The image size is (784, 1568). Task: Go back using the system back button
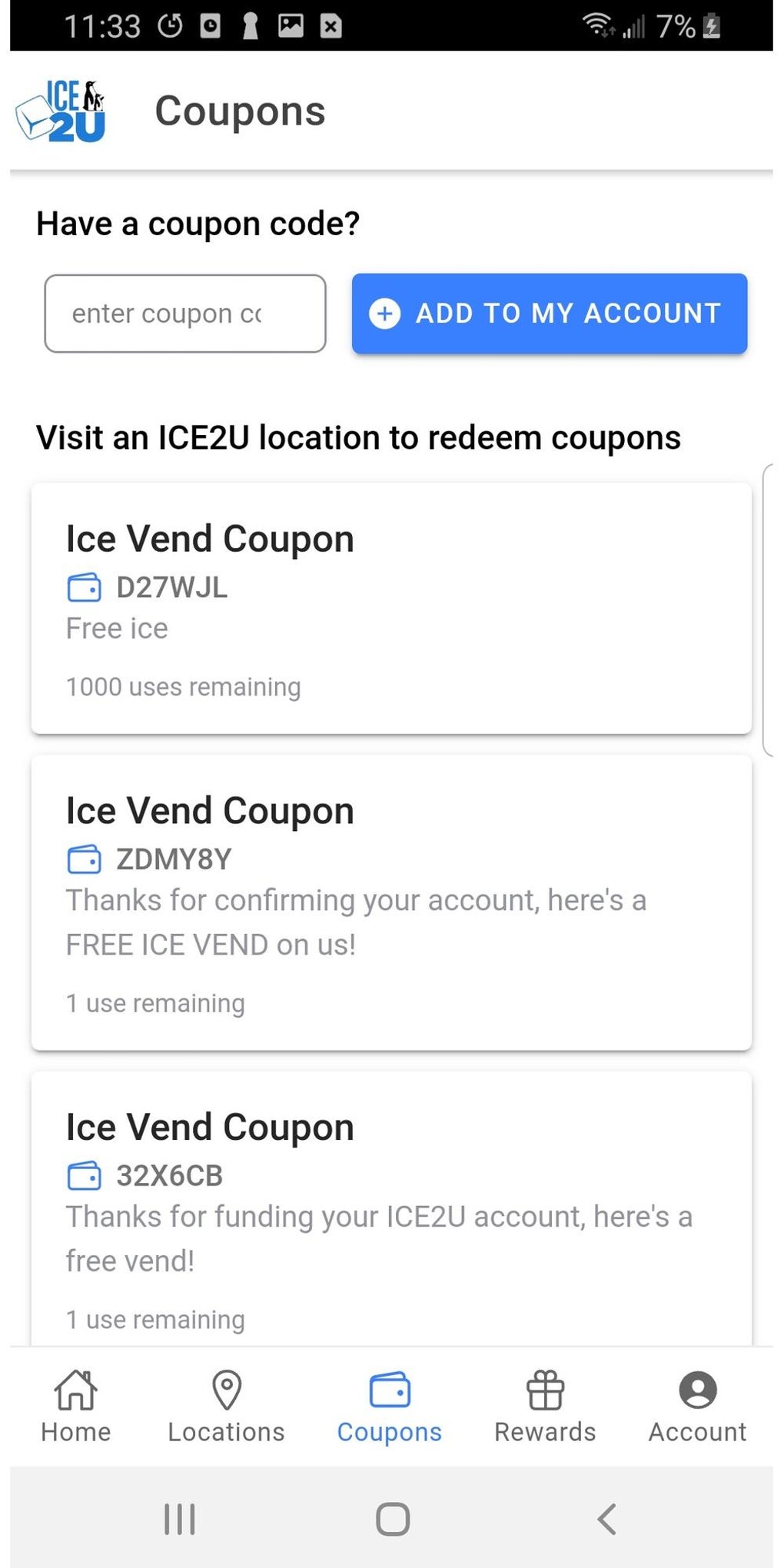tap(606, 1519)
